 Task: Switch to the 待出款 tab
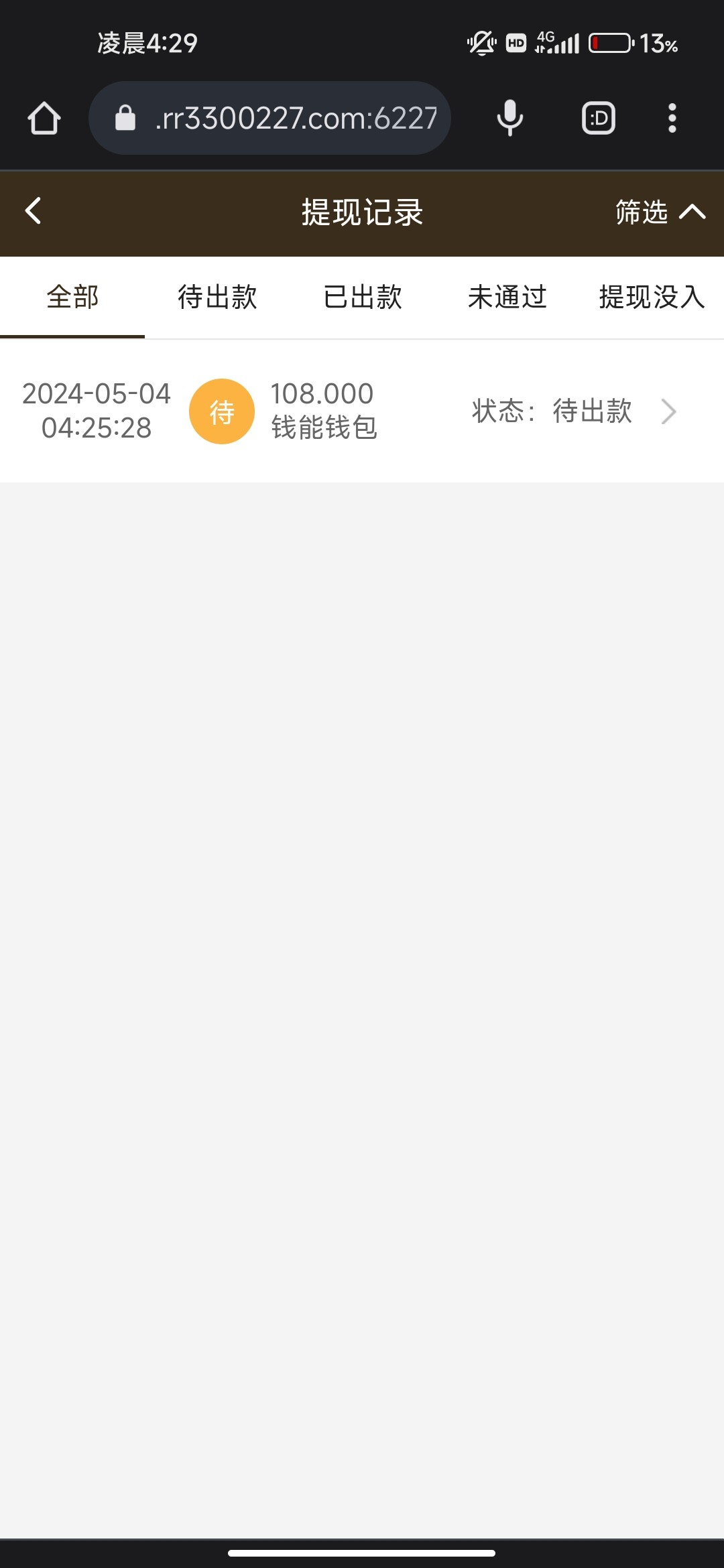pos(217,297)
